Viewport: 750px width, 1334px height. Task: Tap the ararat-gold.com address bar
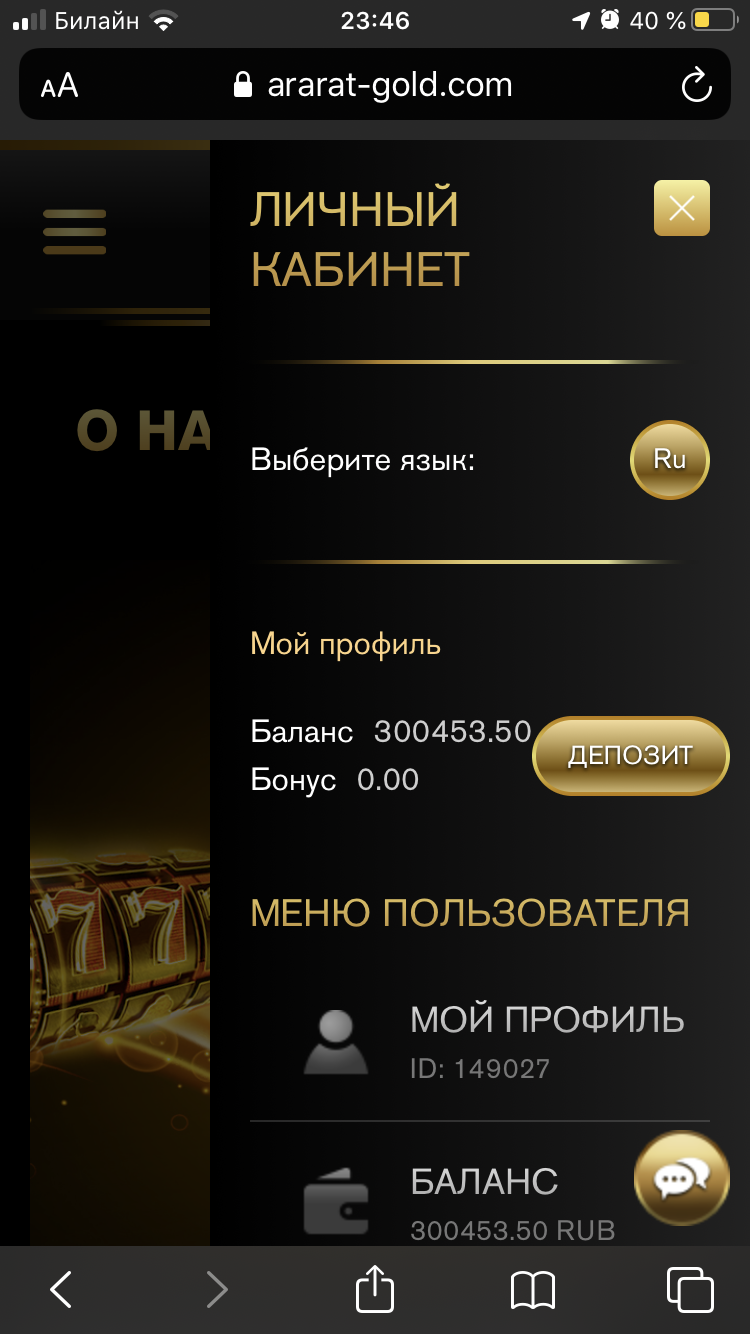373,85
